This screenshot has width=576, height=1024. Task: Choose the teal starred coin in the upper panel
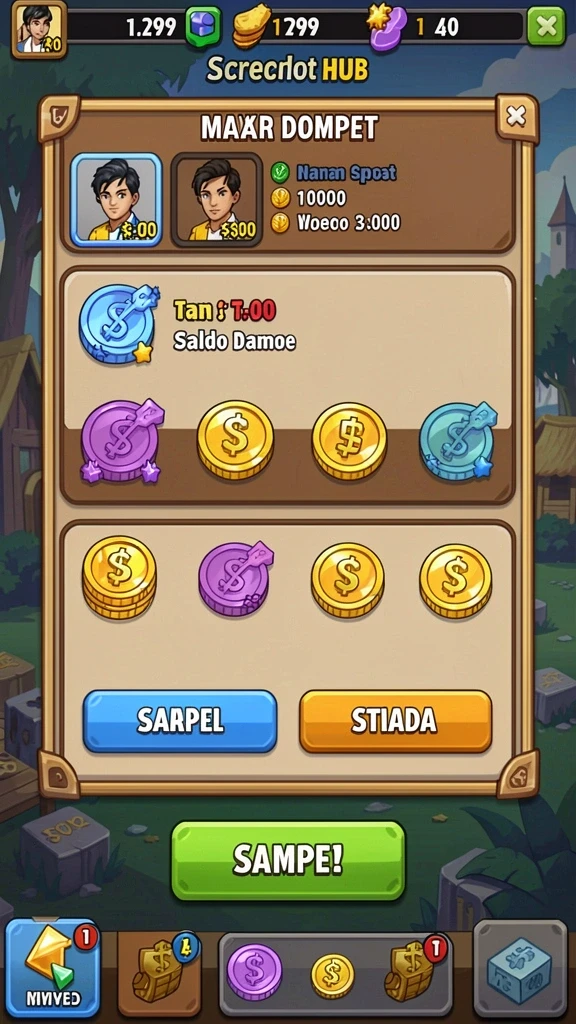tap(457, 441)
